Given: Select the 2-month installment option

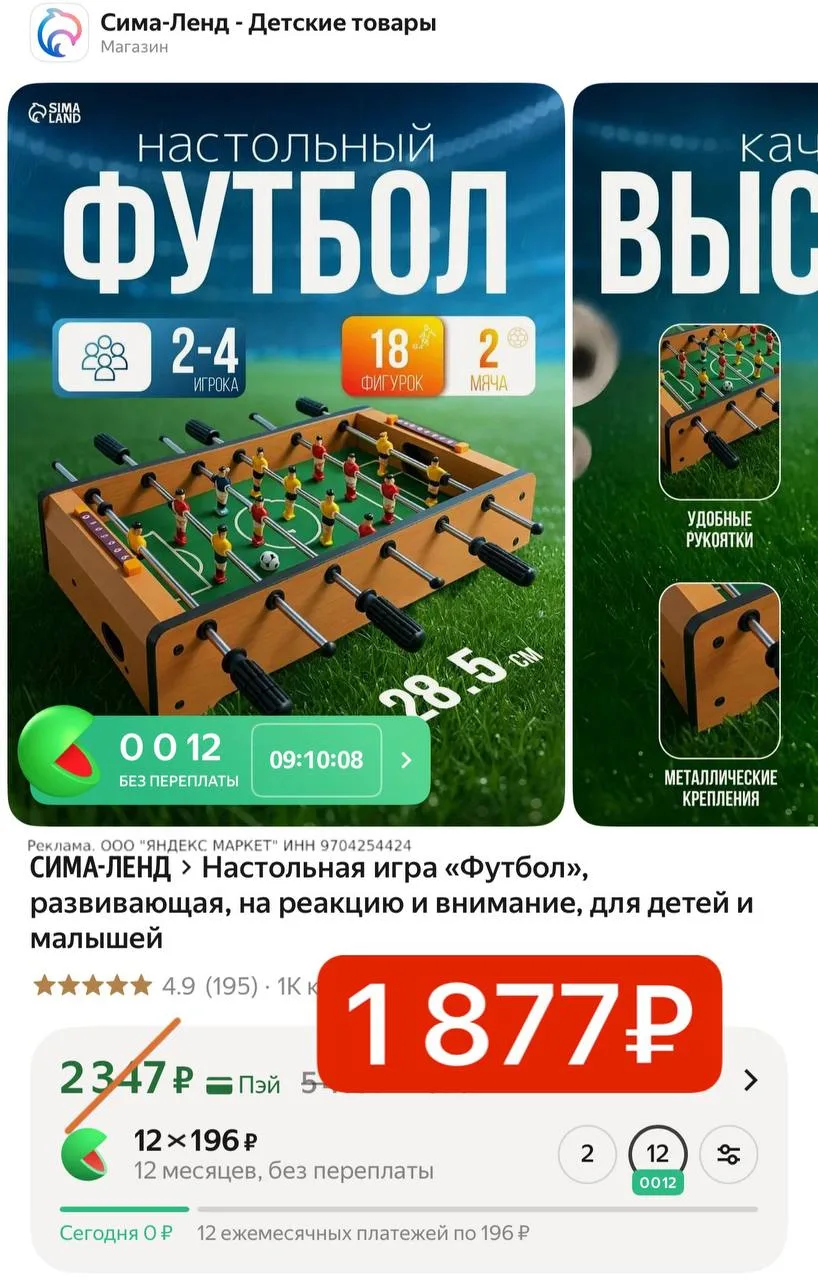Looking at the screenshot, I should (587, 1154).
